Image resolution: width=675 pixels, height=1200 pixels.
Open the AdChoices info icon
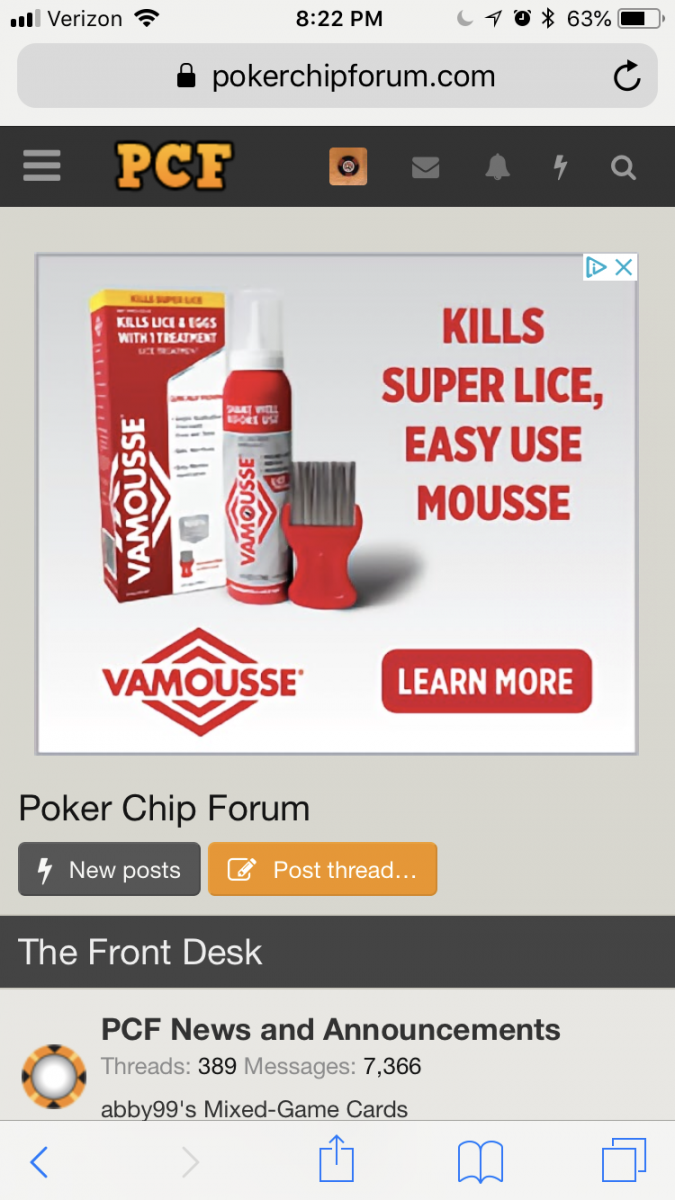coord(597,267)
